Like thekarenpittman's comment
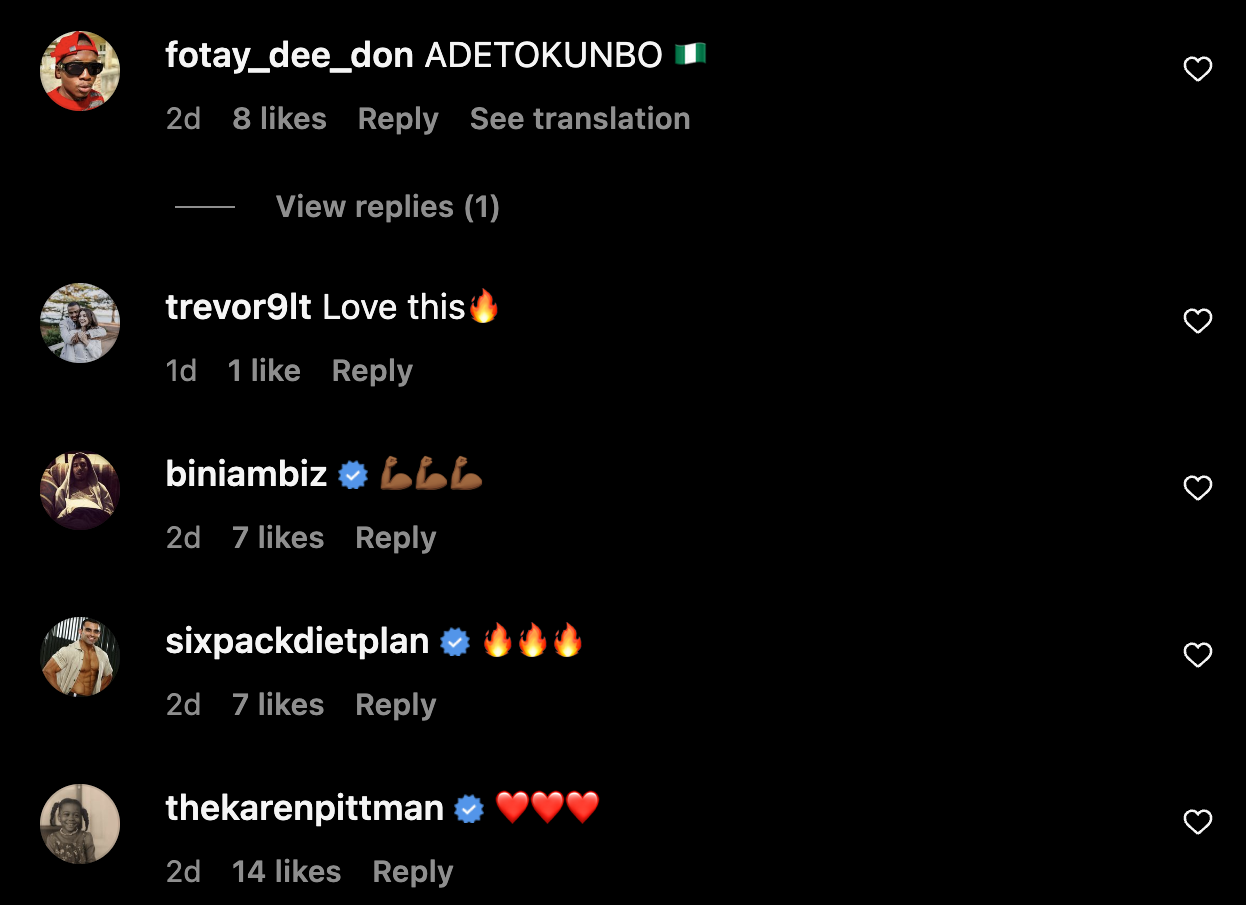The height and width of the screenshot is (905, 1246). tap(1197, 822)
